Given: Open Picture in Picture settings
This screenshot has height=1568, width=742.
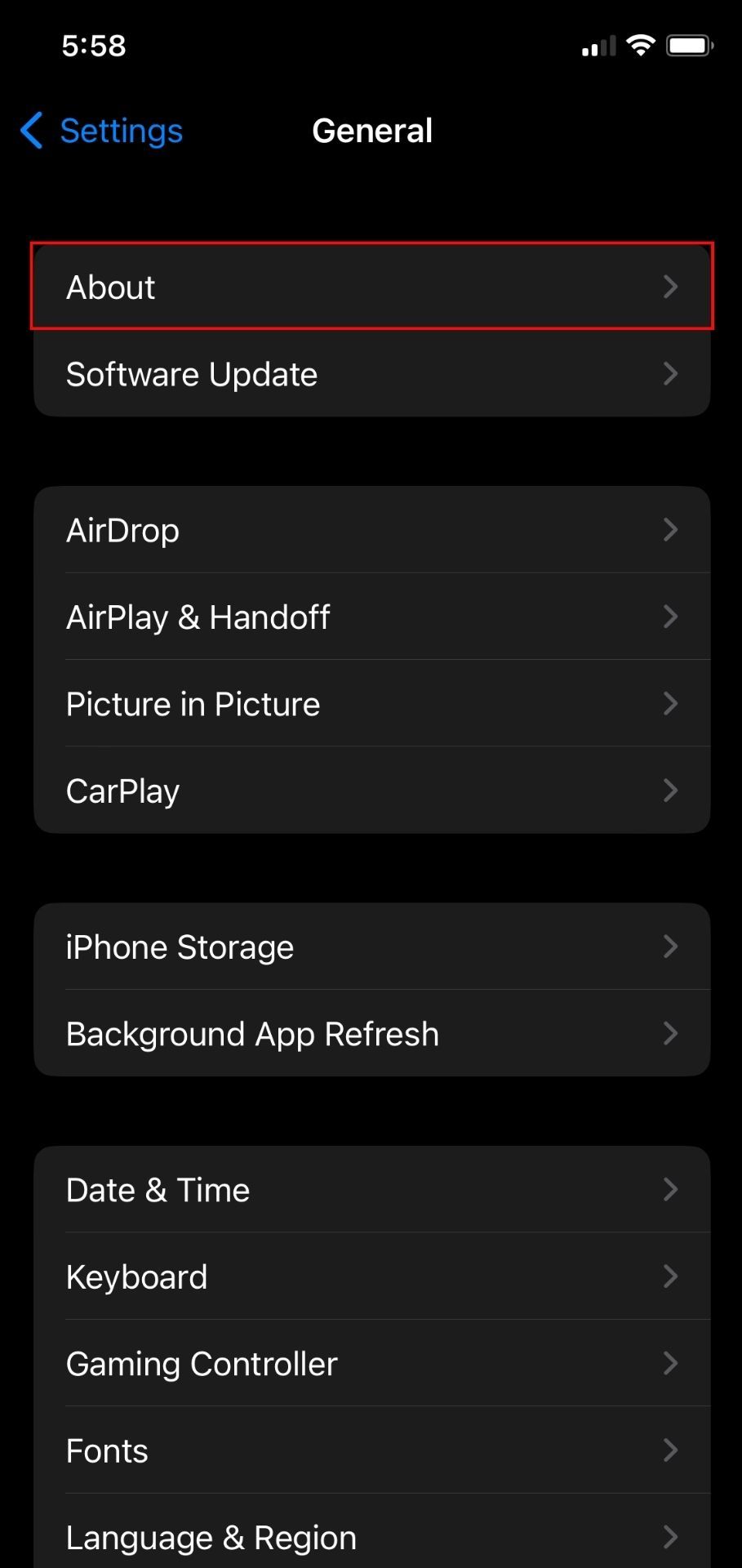Looking at the screenshot, I should pyautogui.click(x=372, y=703).
